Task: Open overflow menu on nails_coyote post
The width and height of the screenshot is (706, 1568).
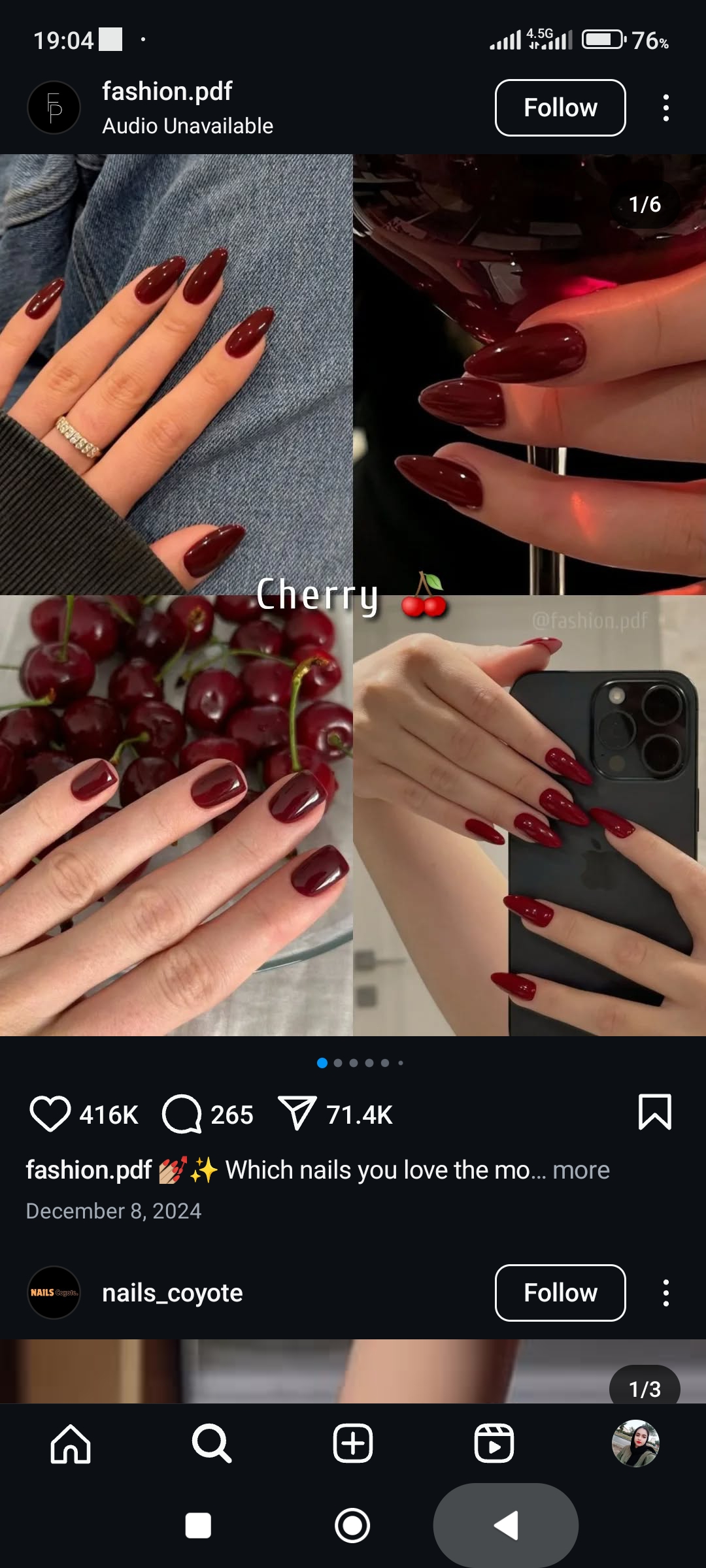Action: (665, 1293)
